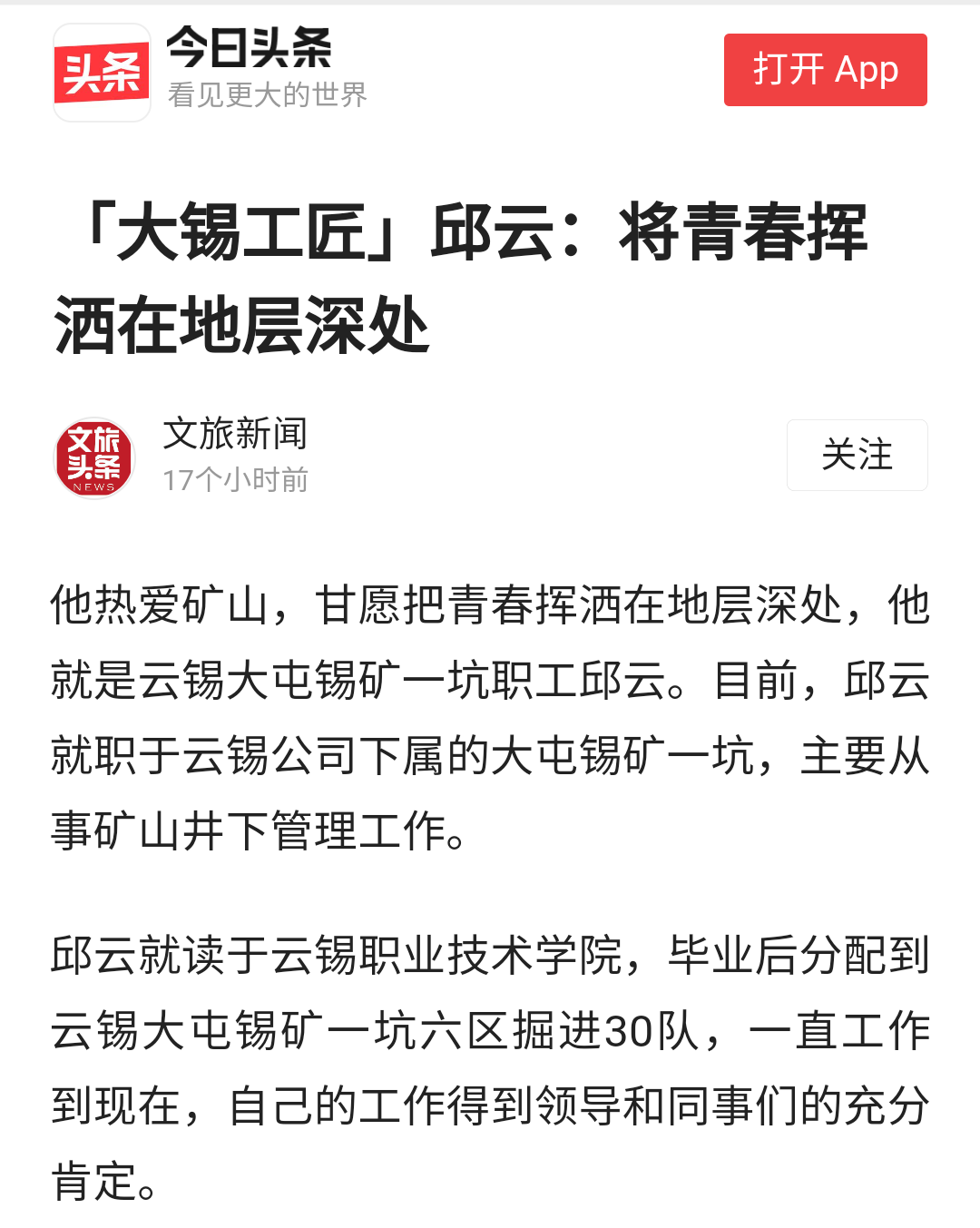This screenshot has height=1228, width=980.
Task: Open the 文旅新闻 author avatar
Action: 94,457
